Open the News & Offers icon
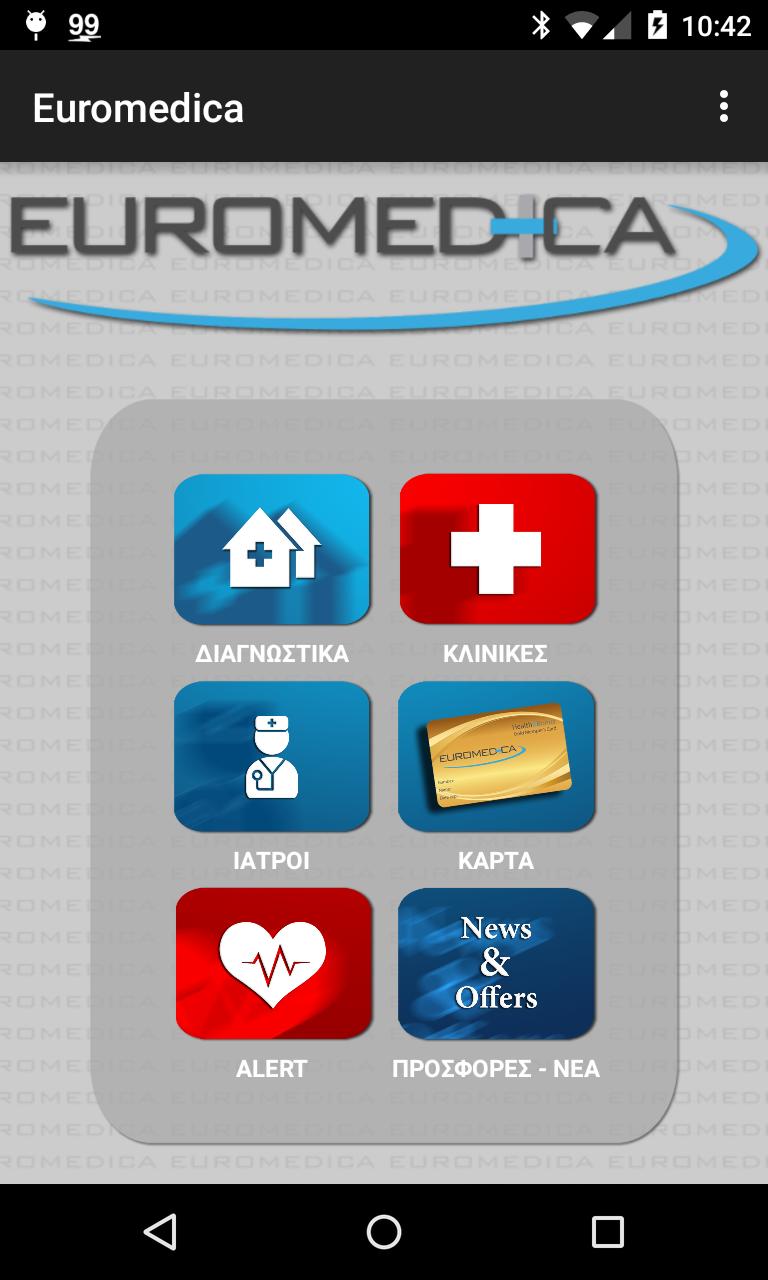The width and height of the screenshot is (768, 1280). coord(496,963)
